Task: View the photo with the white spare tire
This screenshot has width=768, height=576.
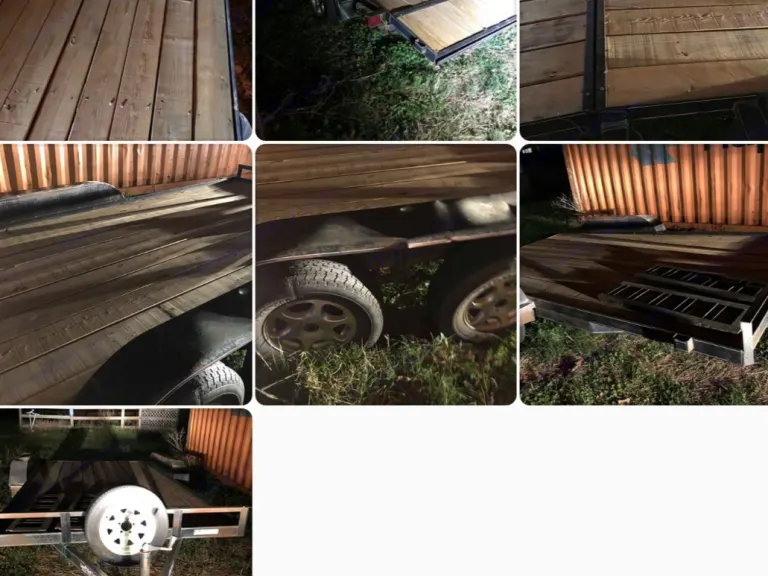Action: (126, 492)
